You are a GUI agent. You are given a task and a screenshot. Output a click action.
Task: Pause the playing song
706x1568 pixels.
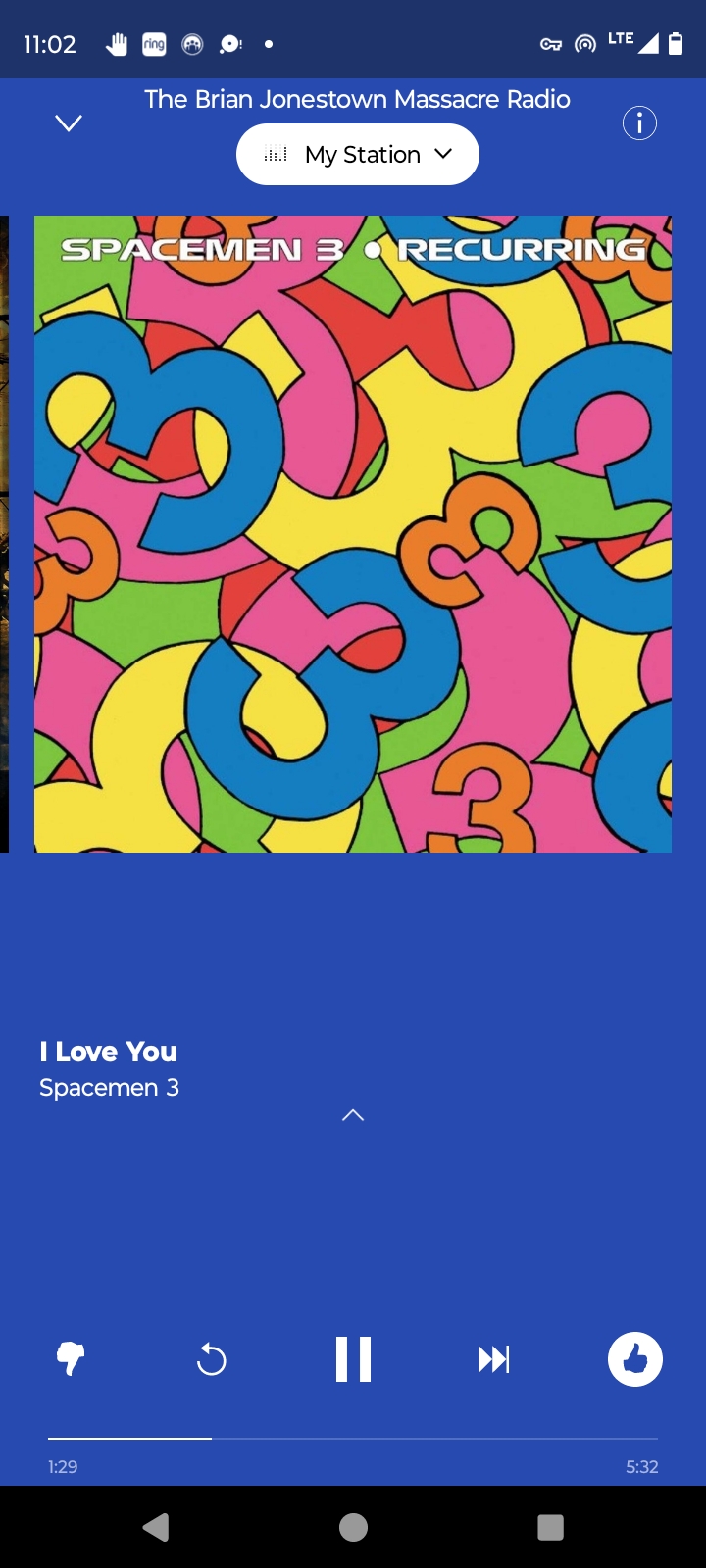pos(353,1359)
